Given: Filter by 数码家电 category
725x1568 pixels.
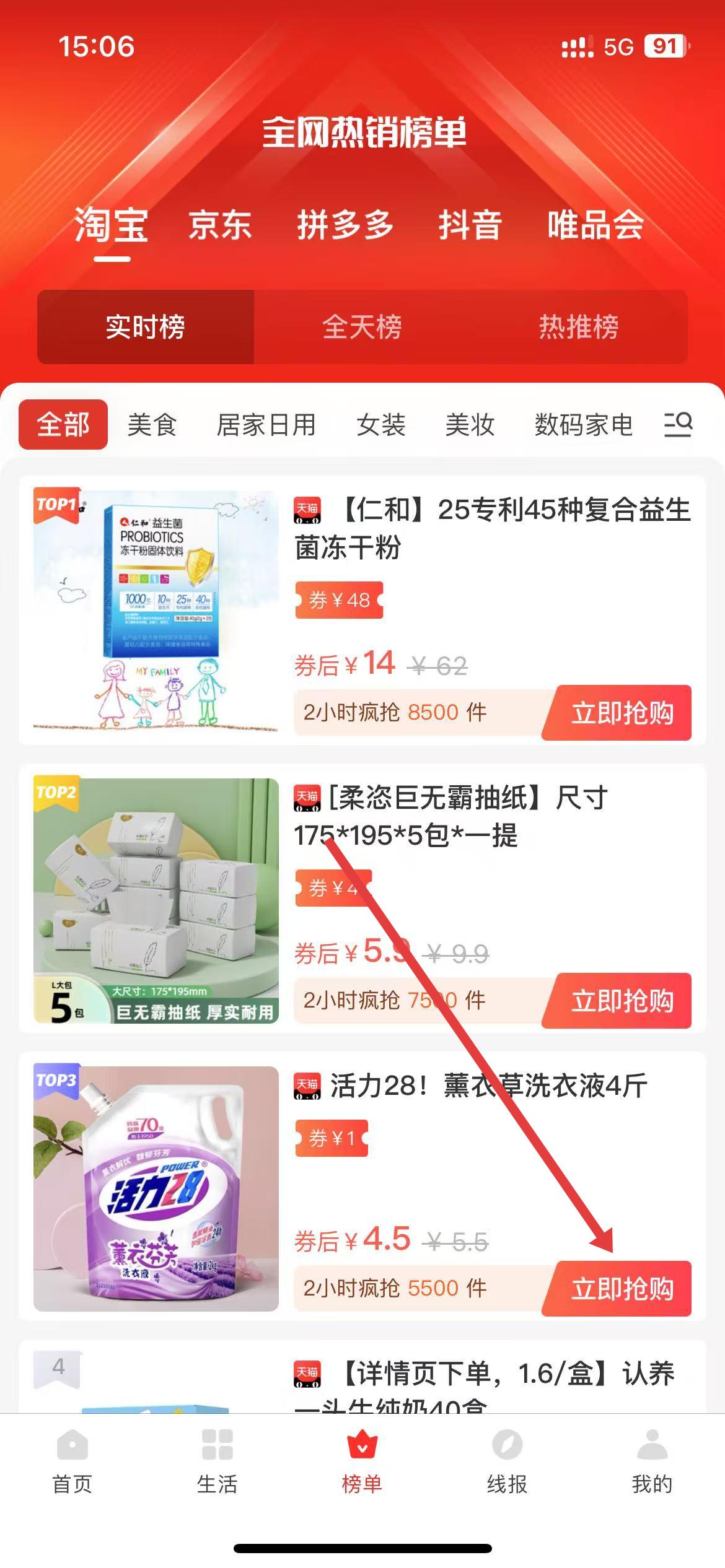Looking at the screenshot, I should coord(583,425).
